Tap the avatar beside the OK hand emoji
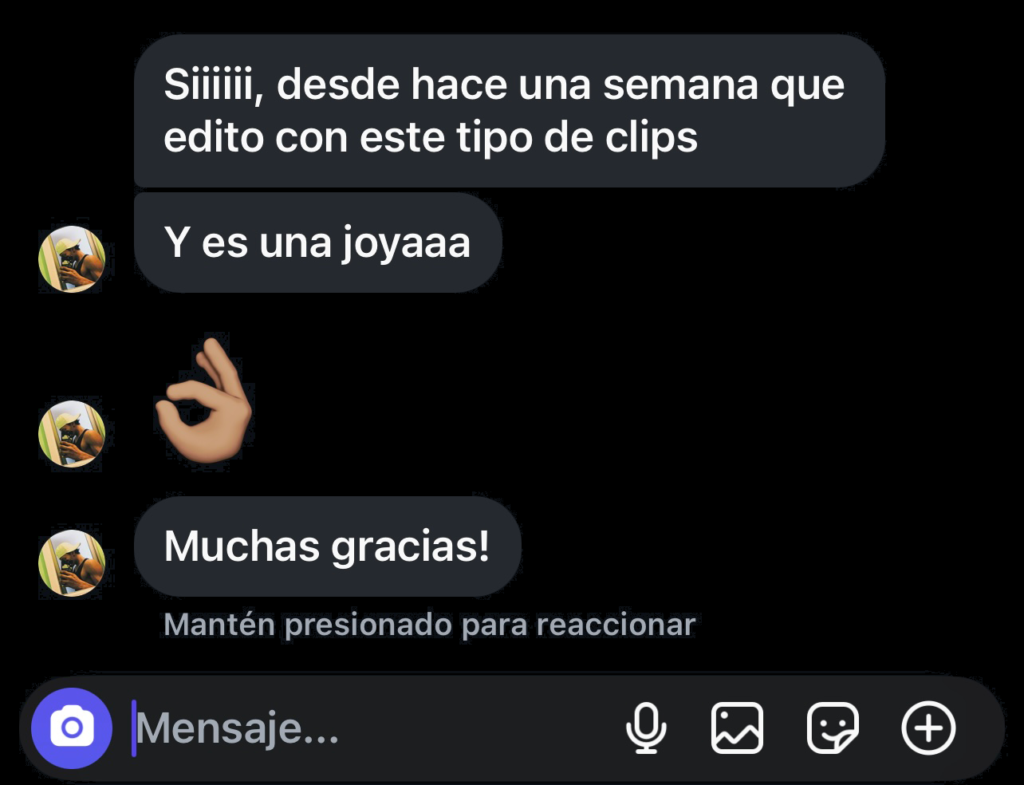Screen dimensions: 1024x785 [71, 434]
